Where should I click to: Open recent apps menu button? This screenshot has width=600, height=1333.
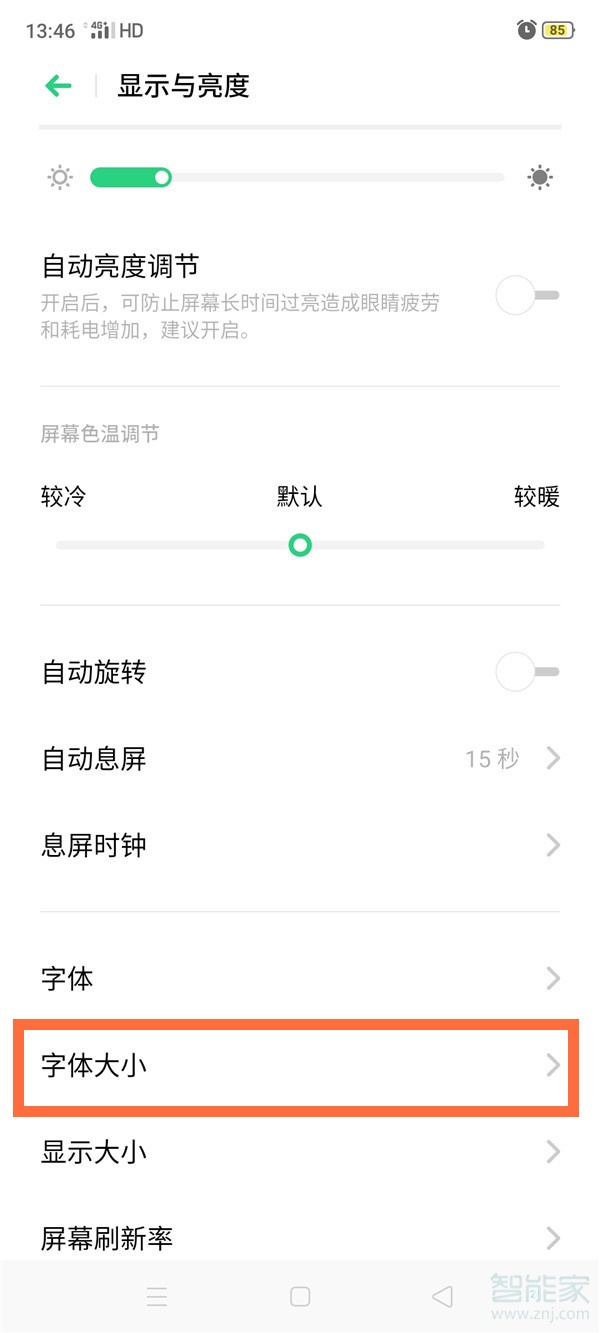pos(157,1297)
